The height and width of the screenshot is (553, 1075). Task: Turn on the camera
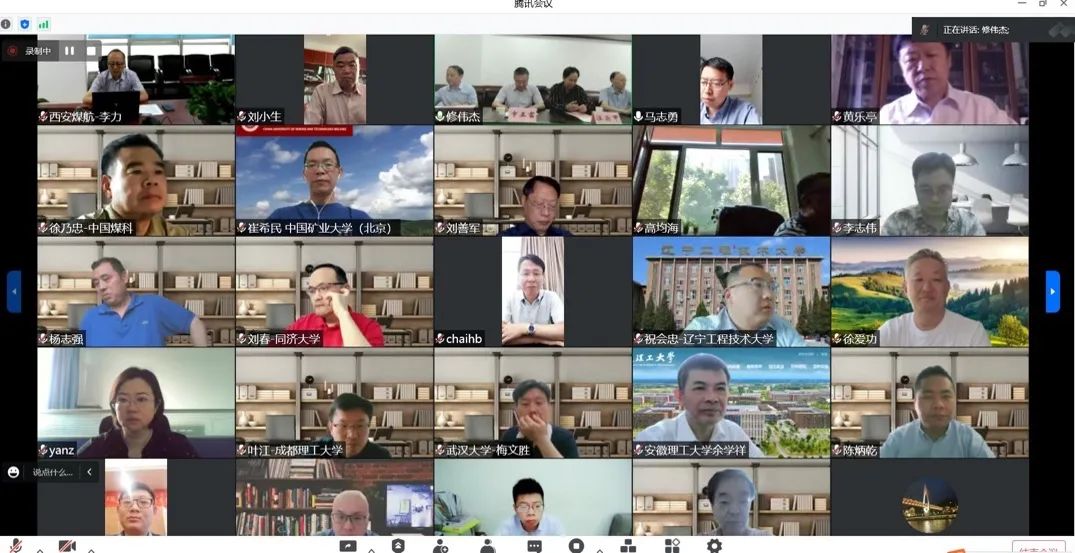click(67, 546)
